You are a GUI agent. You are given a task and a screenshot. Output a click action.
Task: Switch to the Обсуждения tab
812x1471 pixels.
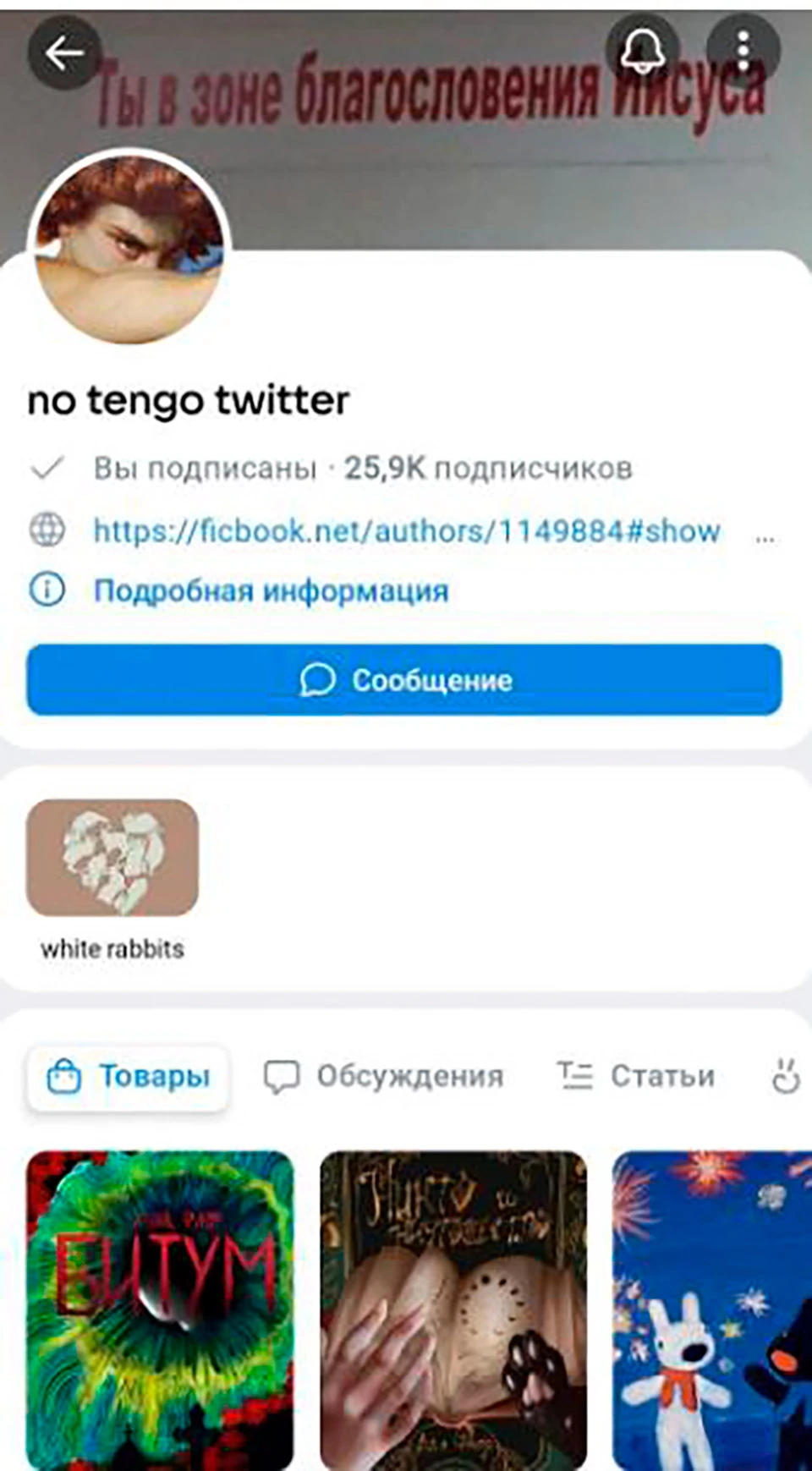pyautogui.click(x=384, y=1076)
